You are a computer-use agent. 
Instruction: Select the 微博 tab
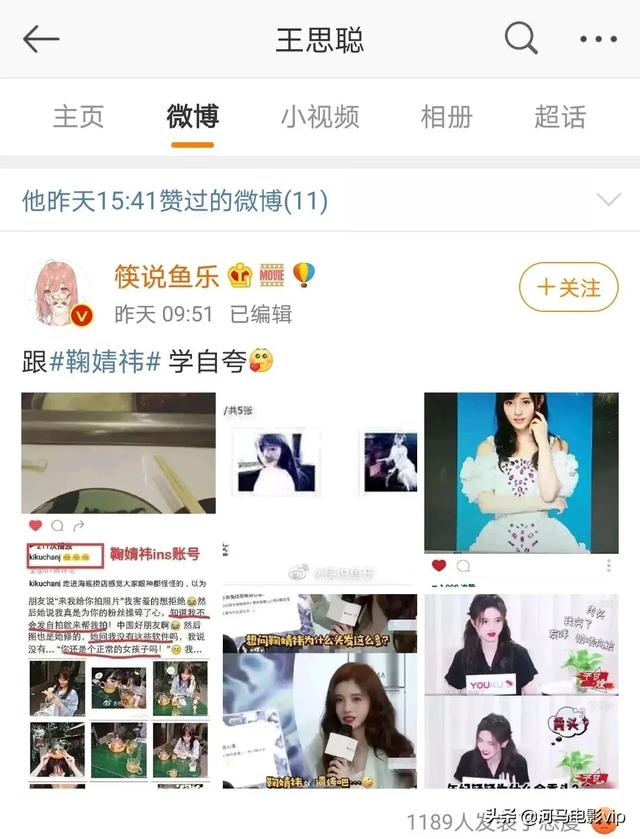193,116
